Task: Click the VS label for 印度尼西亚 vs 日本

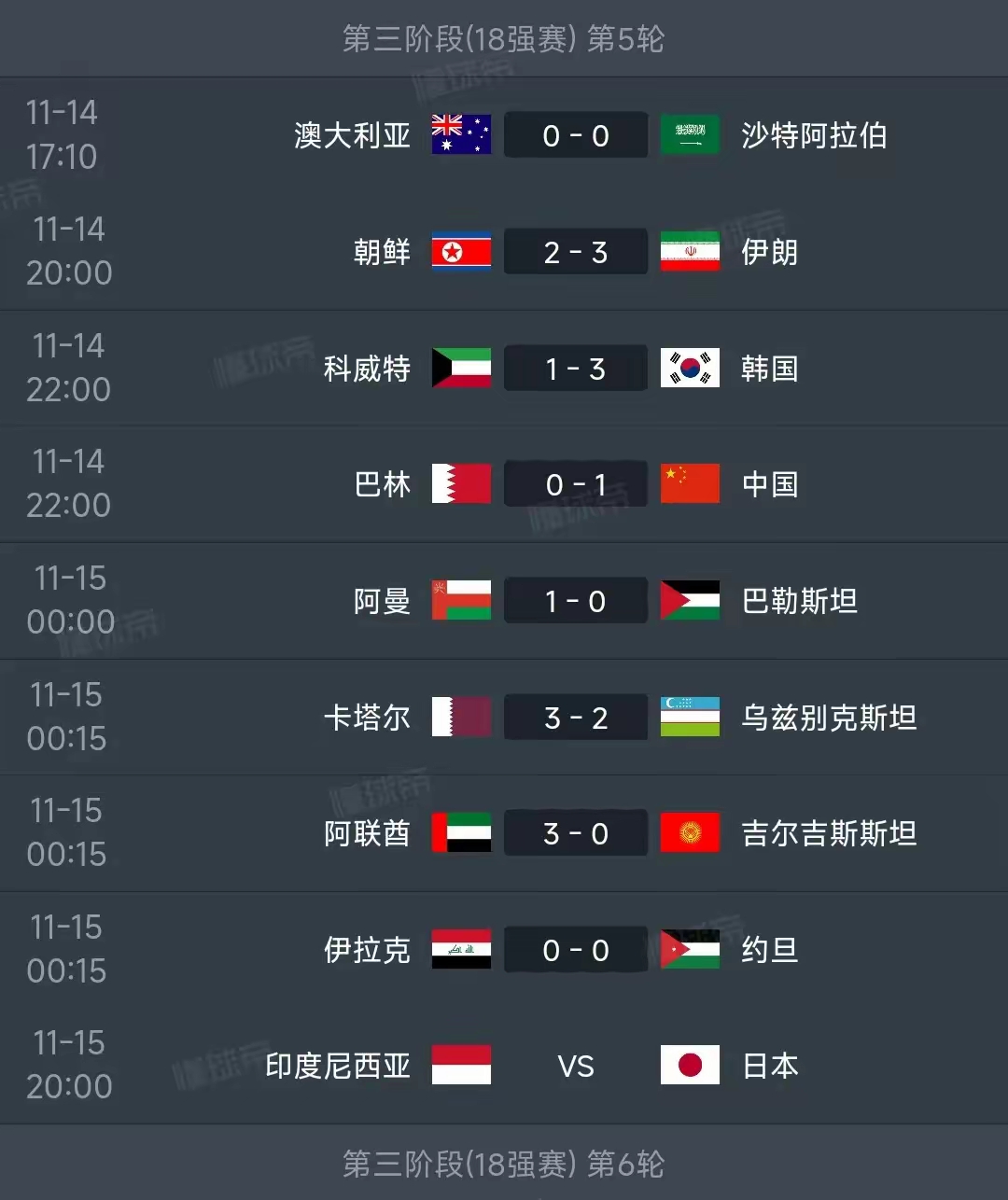Action: 575,1065
